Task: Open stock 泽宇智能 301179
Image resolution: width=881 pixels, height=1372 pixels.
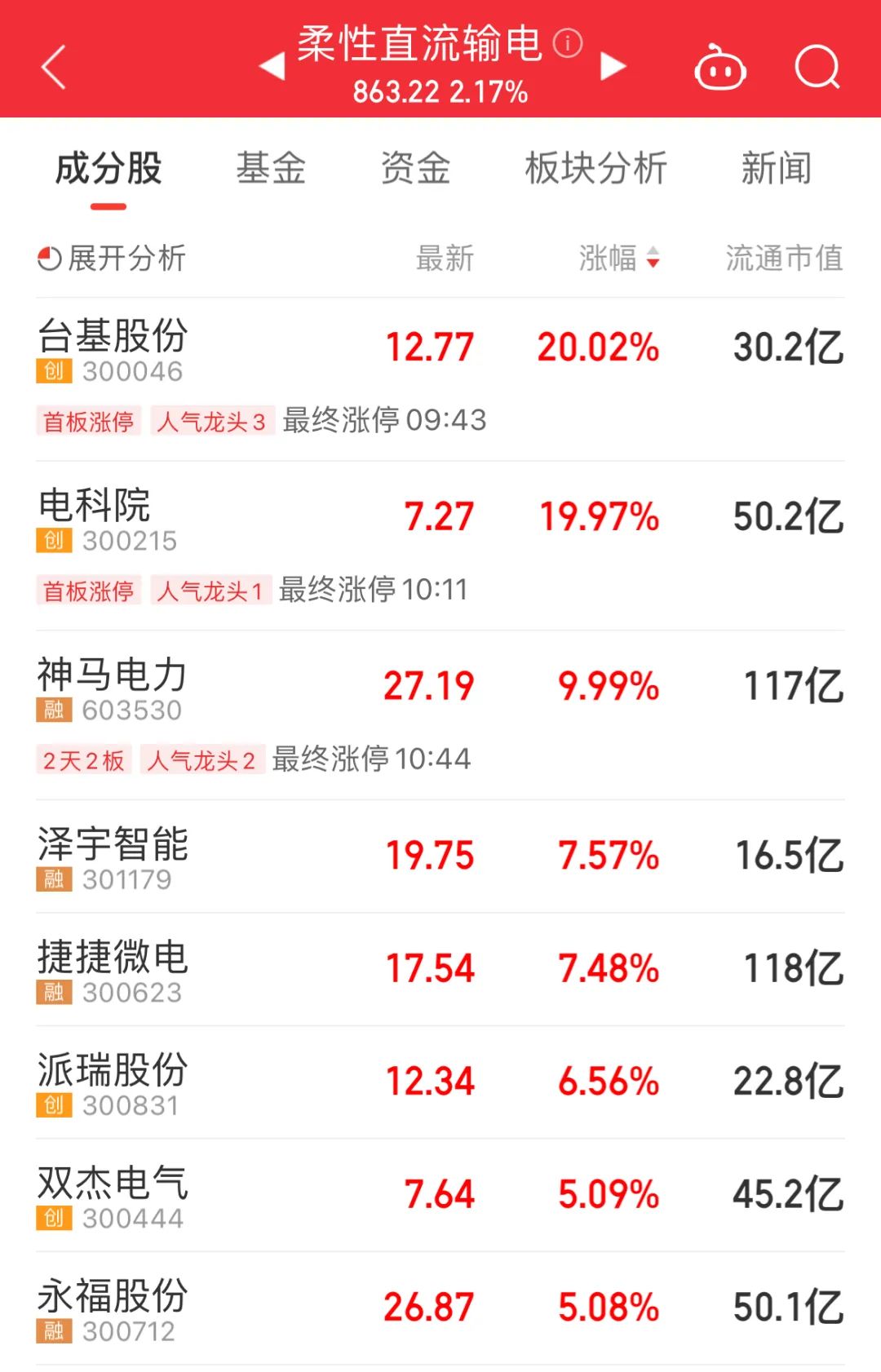Action: coord(113,856)
